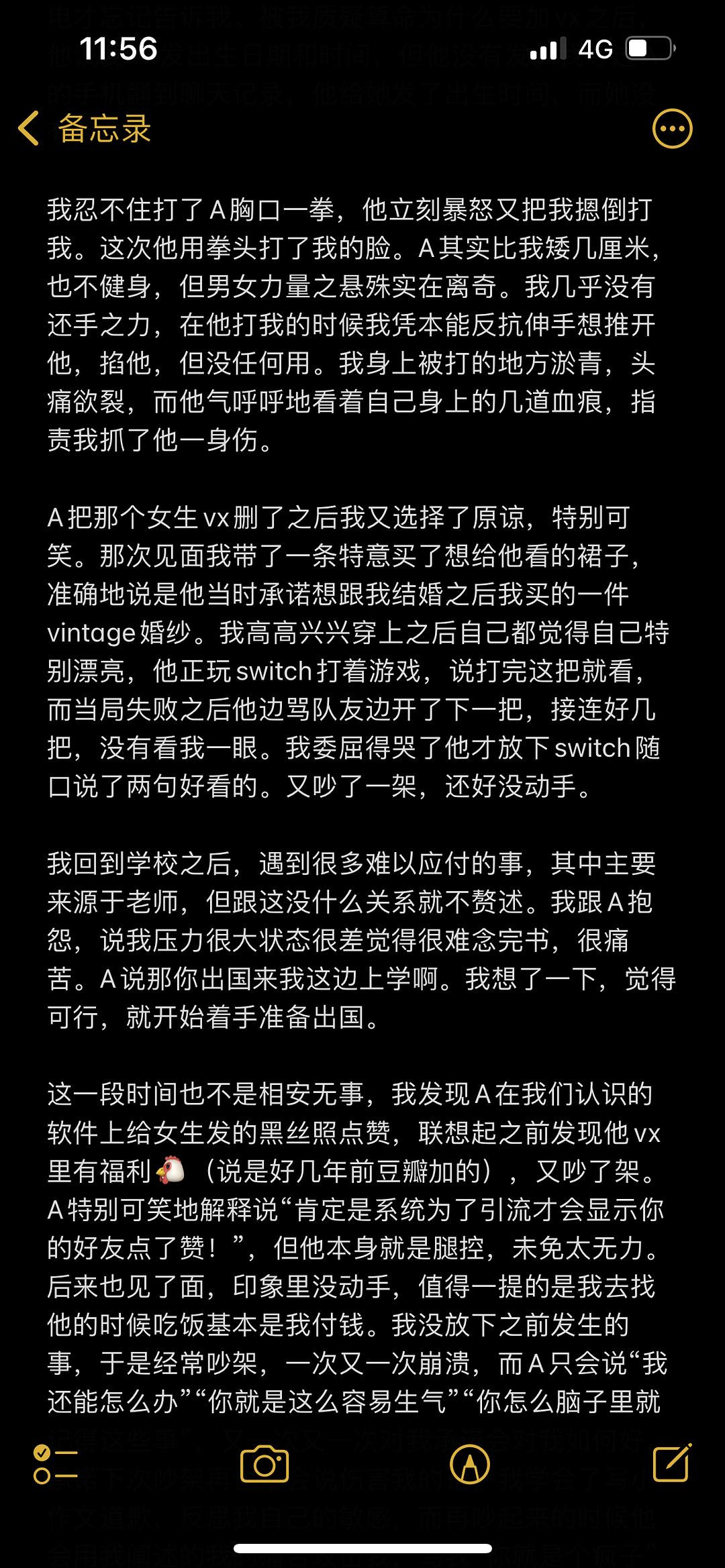Open the markup pen tool
The height and width of the screenshot is (1568, 725).
click(x=470, y=1464)
